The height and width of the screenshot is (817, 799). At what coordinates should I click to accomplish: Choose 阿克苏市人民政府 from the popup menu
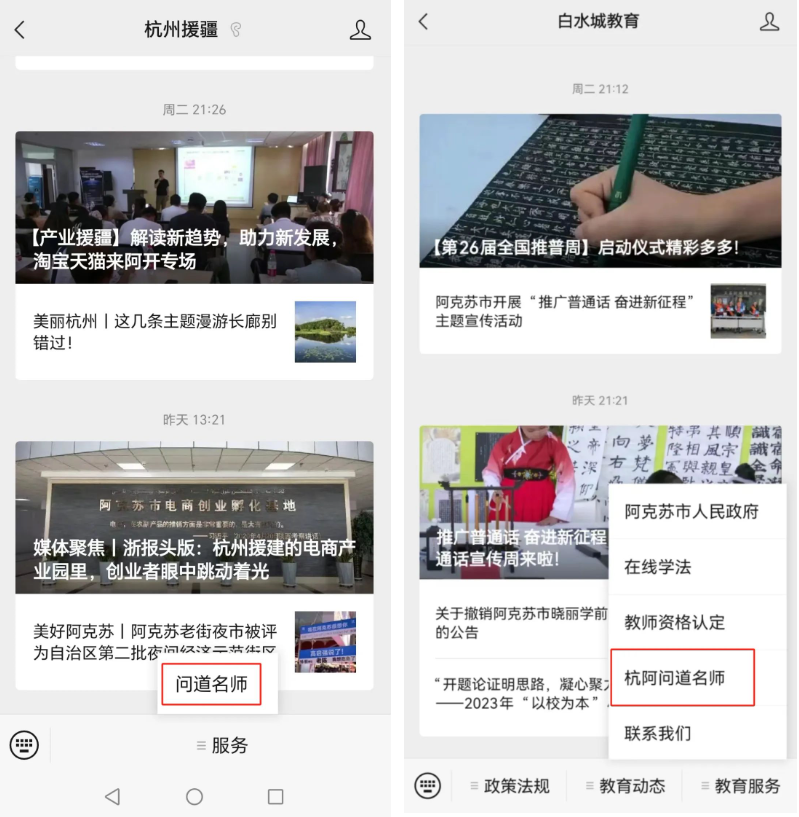(x=691, y=511)
